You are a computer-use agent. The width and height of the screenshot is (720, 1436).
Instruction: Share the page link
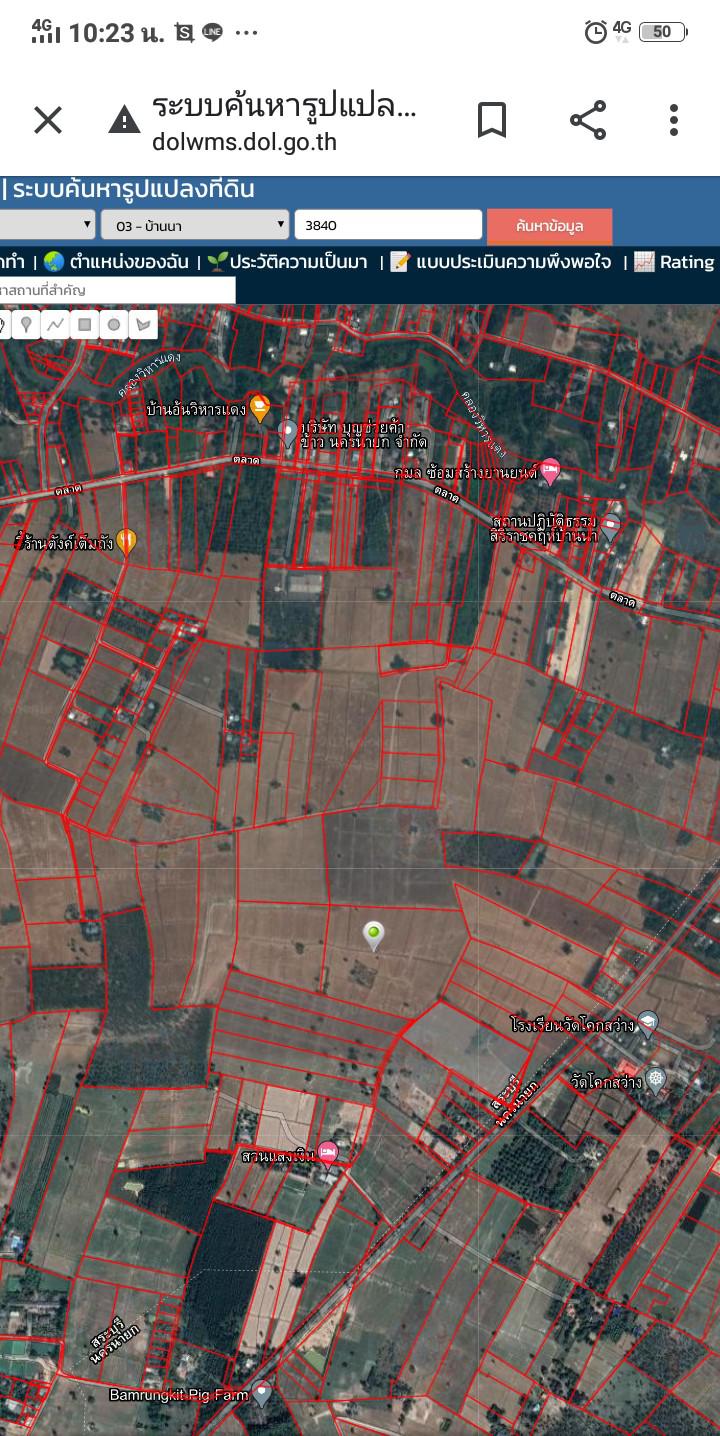tap(588, 121)
